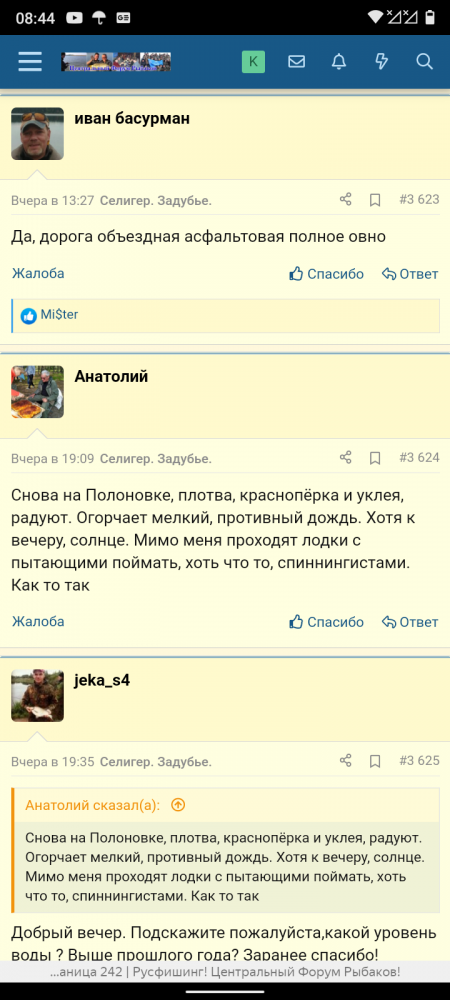Share post #3 623
The width and height of the screenshot is (450, 1000).
(x=345, y=200)
